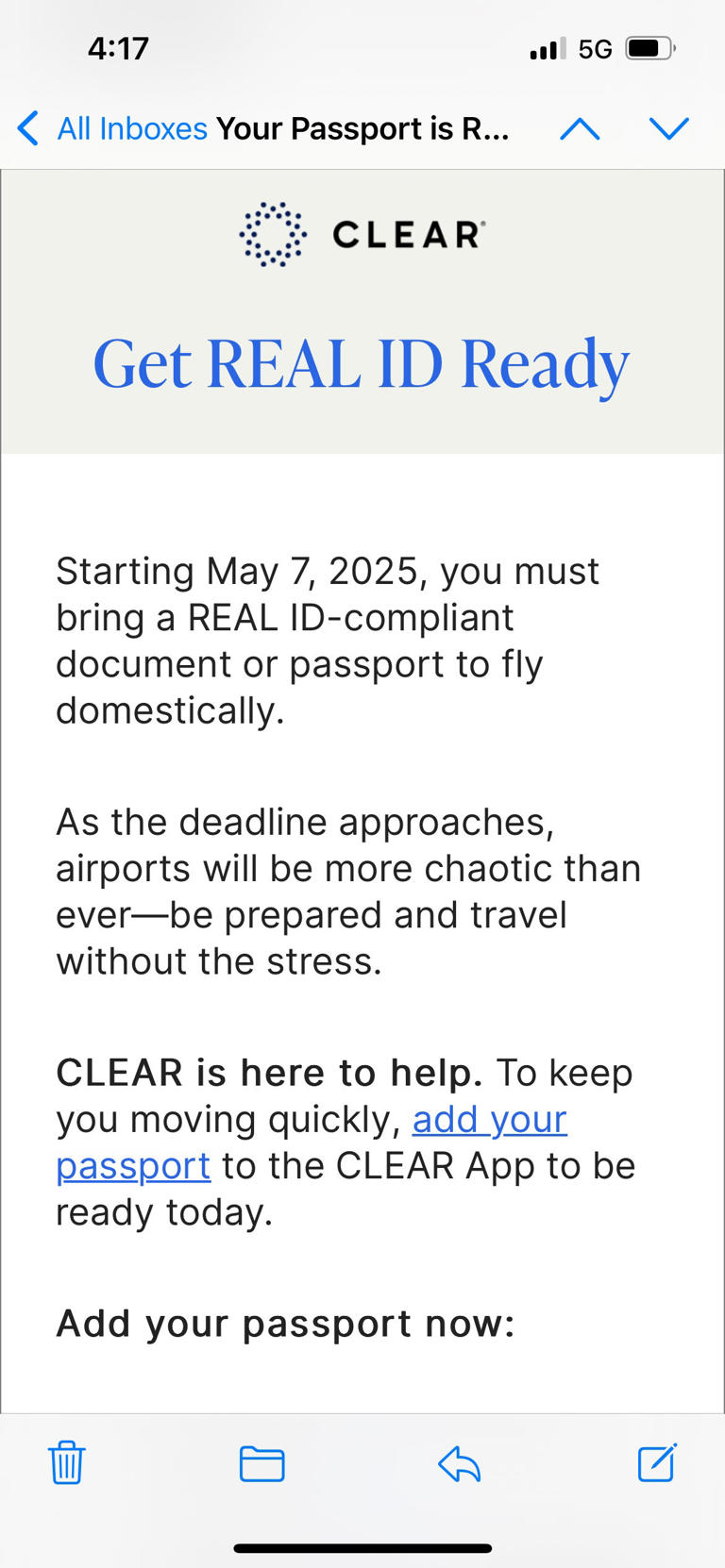725x1568 pixels.
Task: Navigate to the next email with the down chevron
Action: (x=668, y=129)
